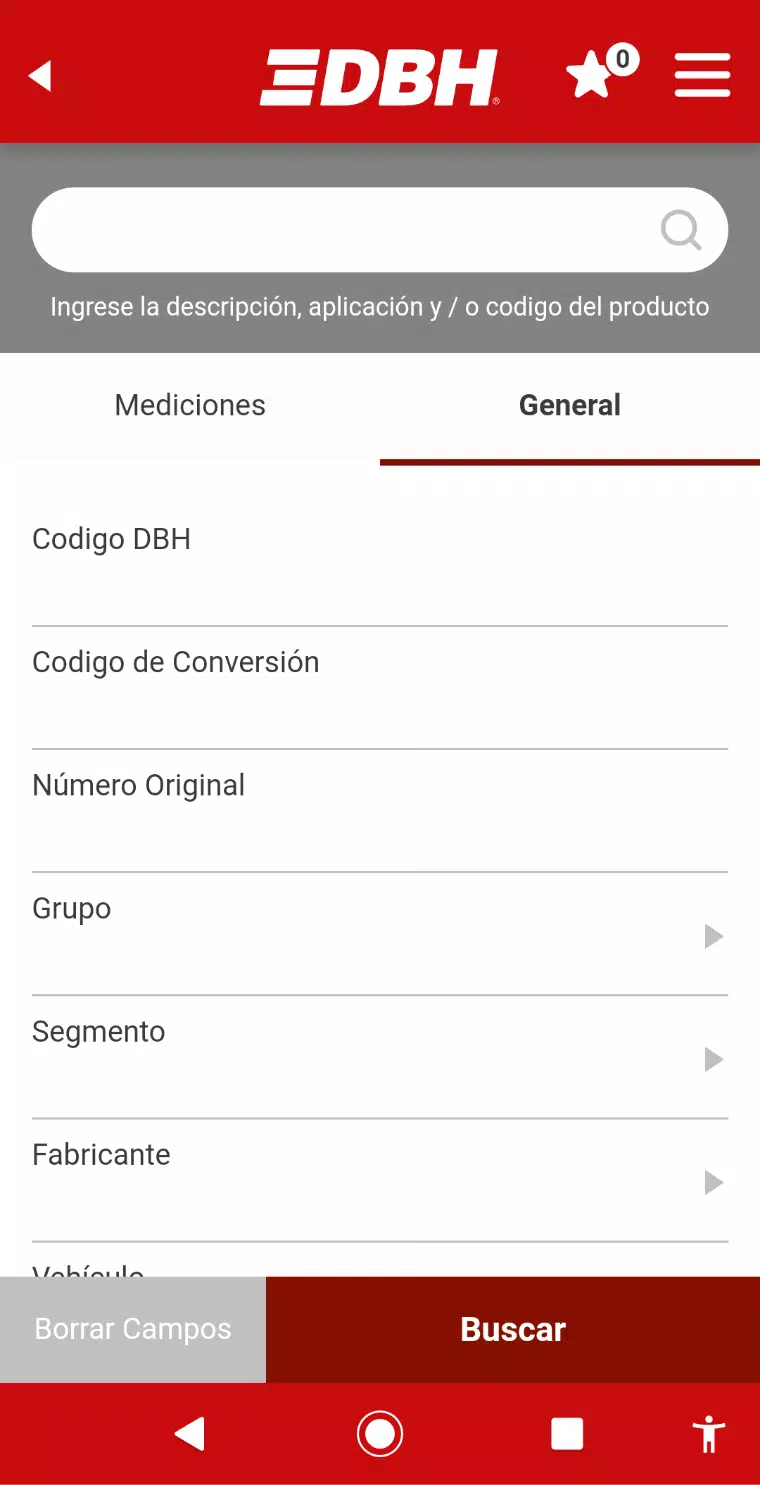
Task: Tap the magnifier search icon
Action: point(681,230)
